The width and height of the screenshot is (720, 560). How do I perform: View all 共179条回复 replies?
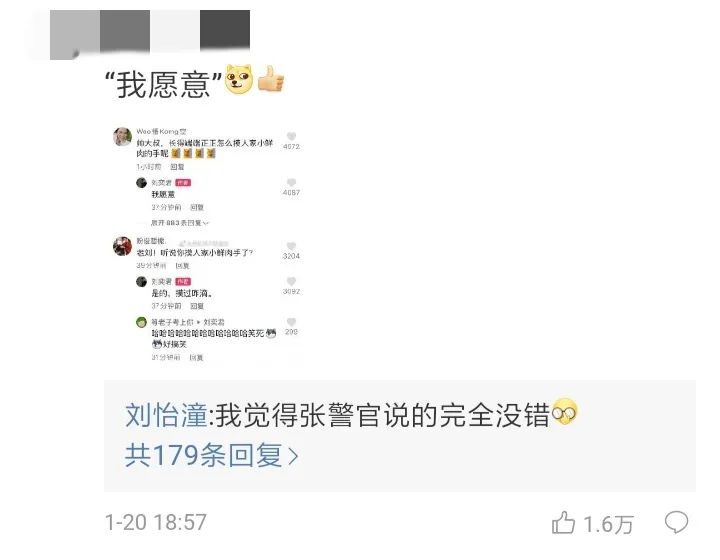(211, 455)
